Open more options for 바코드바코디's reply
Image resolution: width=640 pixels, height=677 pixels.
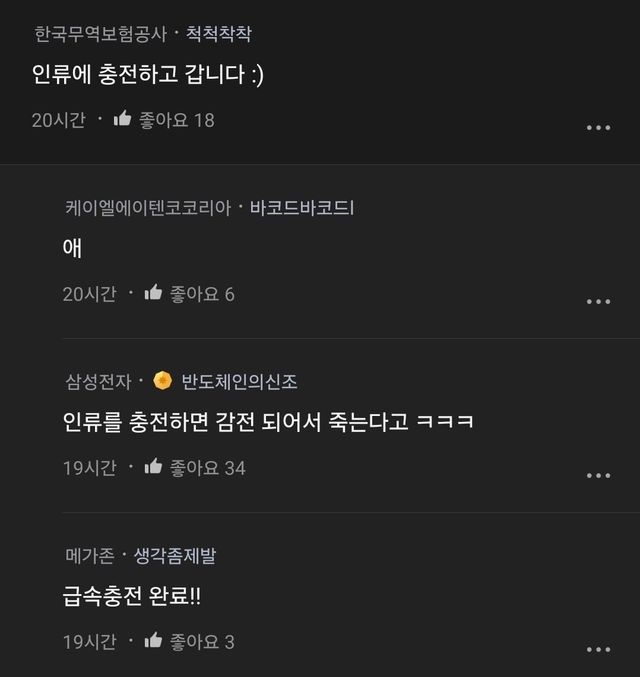point(598,301)
